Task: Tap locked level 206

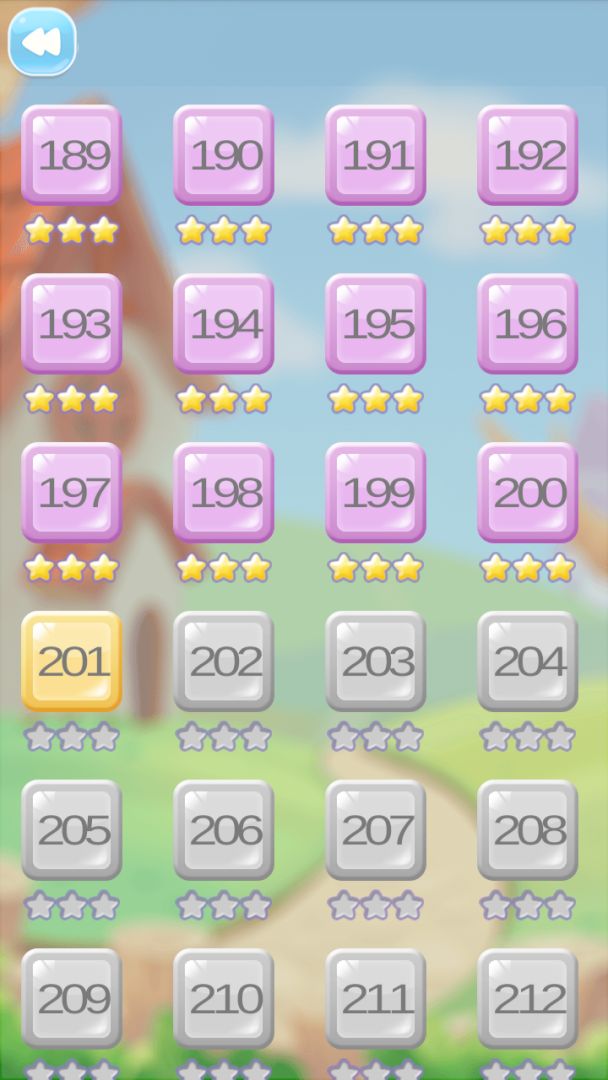Action: point(224,830)
